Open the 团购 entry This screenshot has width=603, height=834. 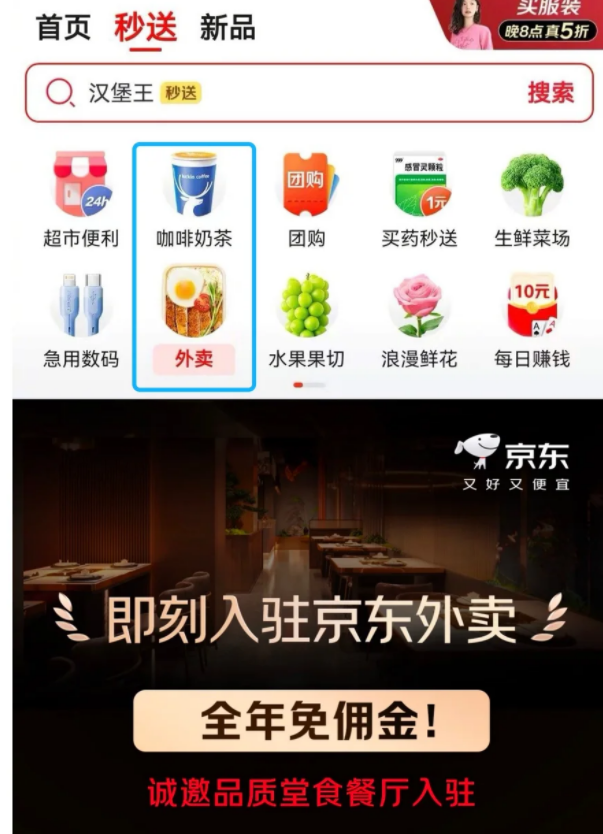coord(308,200)
